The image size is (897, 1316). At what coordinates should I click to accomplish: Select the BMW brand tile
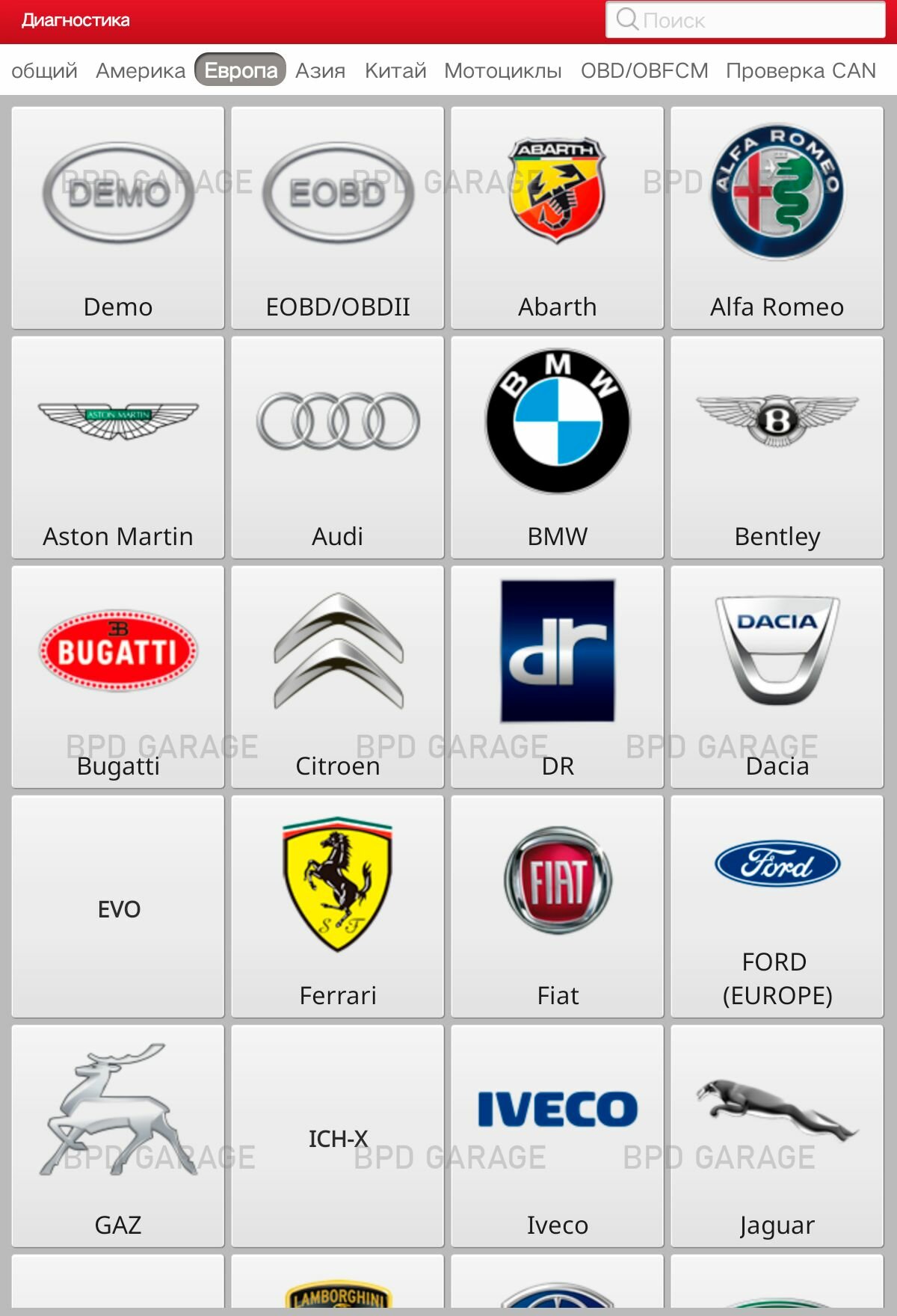point(558,447)
